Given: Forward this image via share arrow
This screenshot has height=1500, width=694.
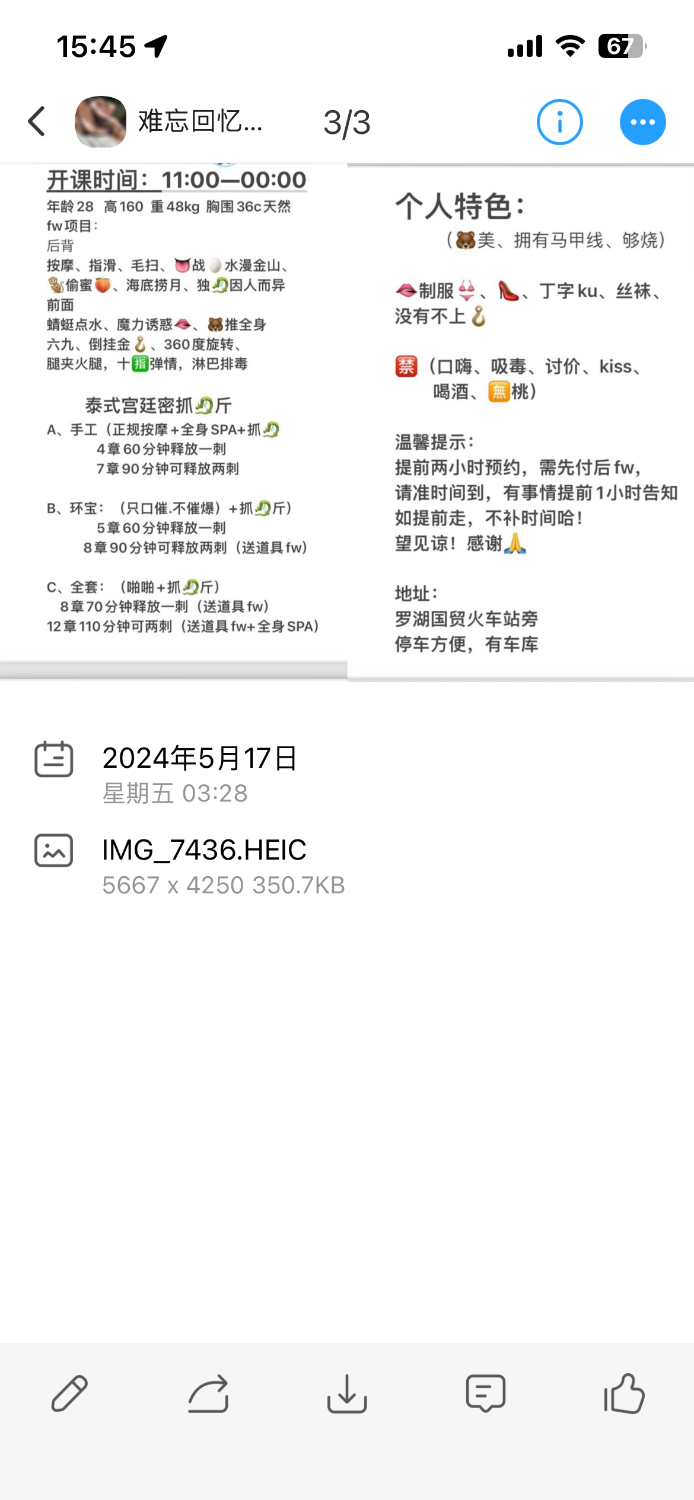Looking at the screenshot, I should pyautogui.click(x=208, y=1393).
